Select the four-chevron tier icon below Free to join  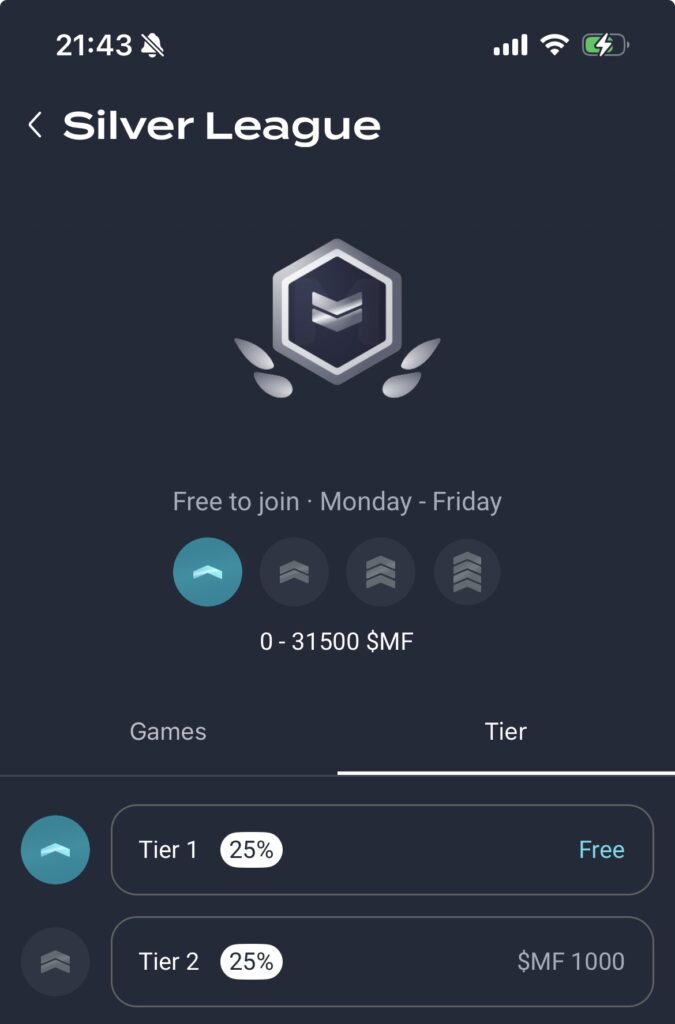[467, 573]
